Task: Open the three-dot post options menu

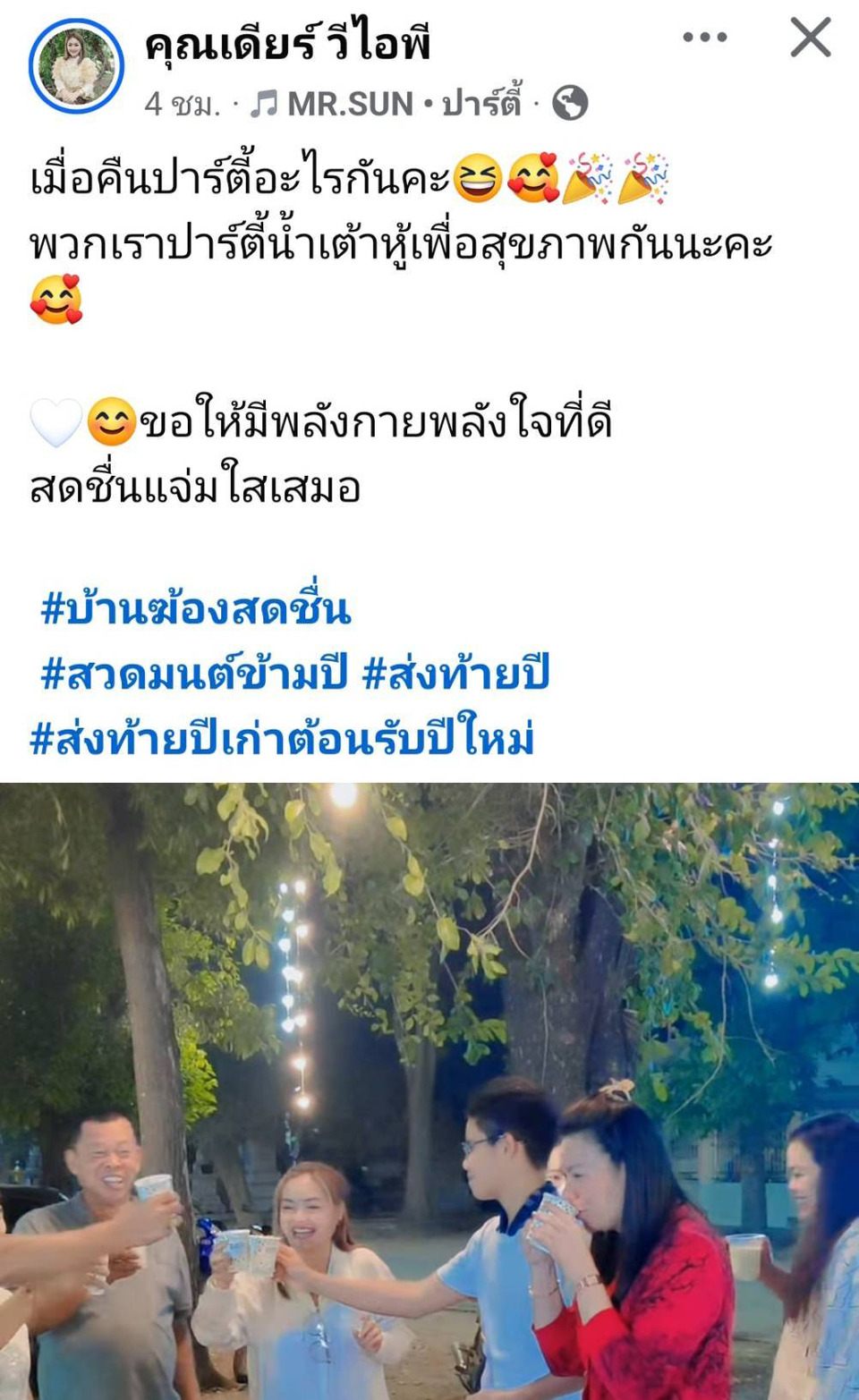Action: (704, 38)
